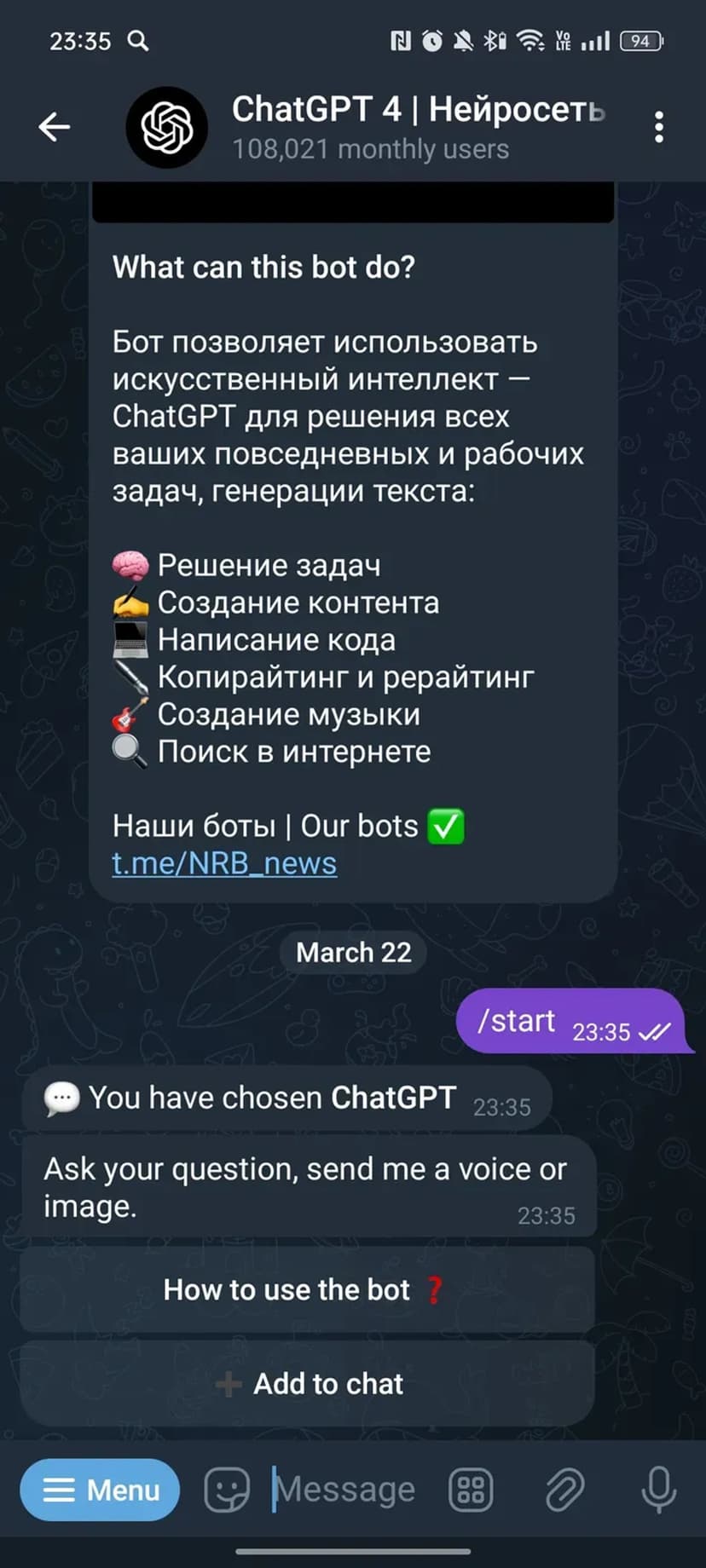Toggle the bot keyboard grid icon
The image size is (706, 1568).
(472, 1490)
